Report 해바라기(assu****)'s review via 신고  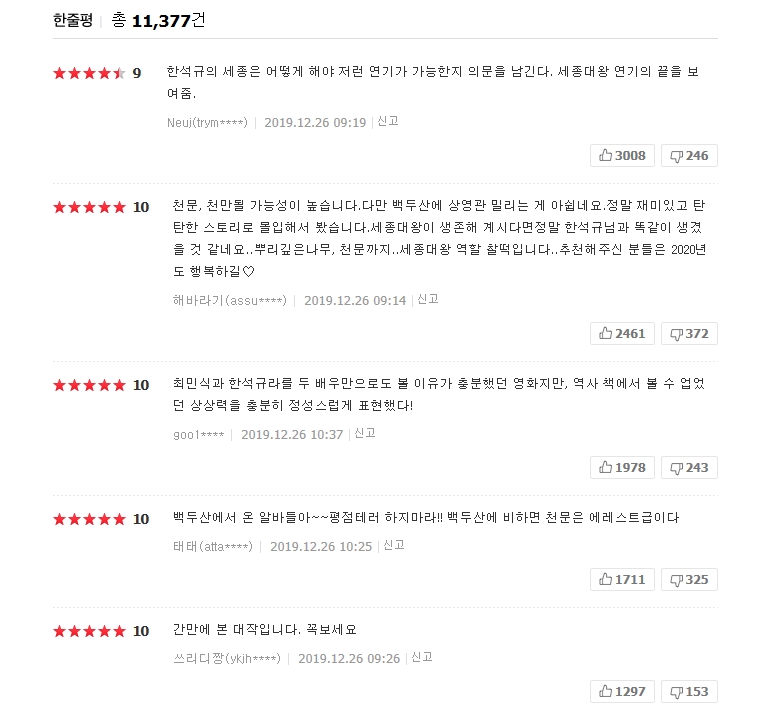click(428, 299)
